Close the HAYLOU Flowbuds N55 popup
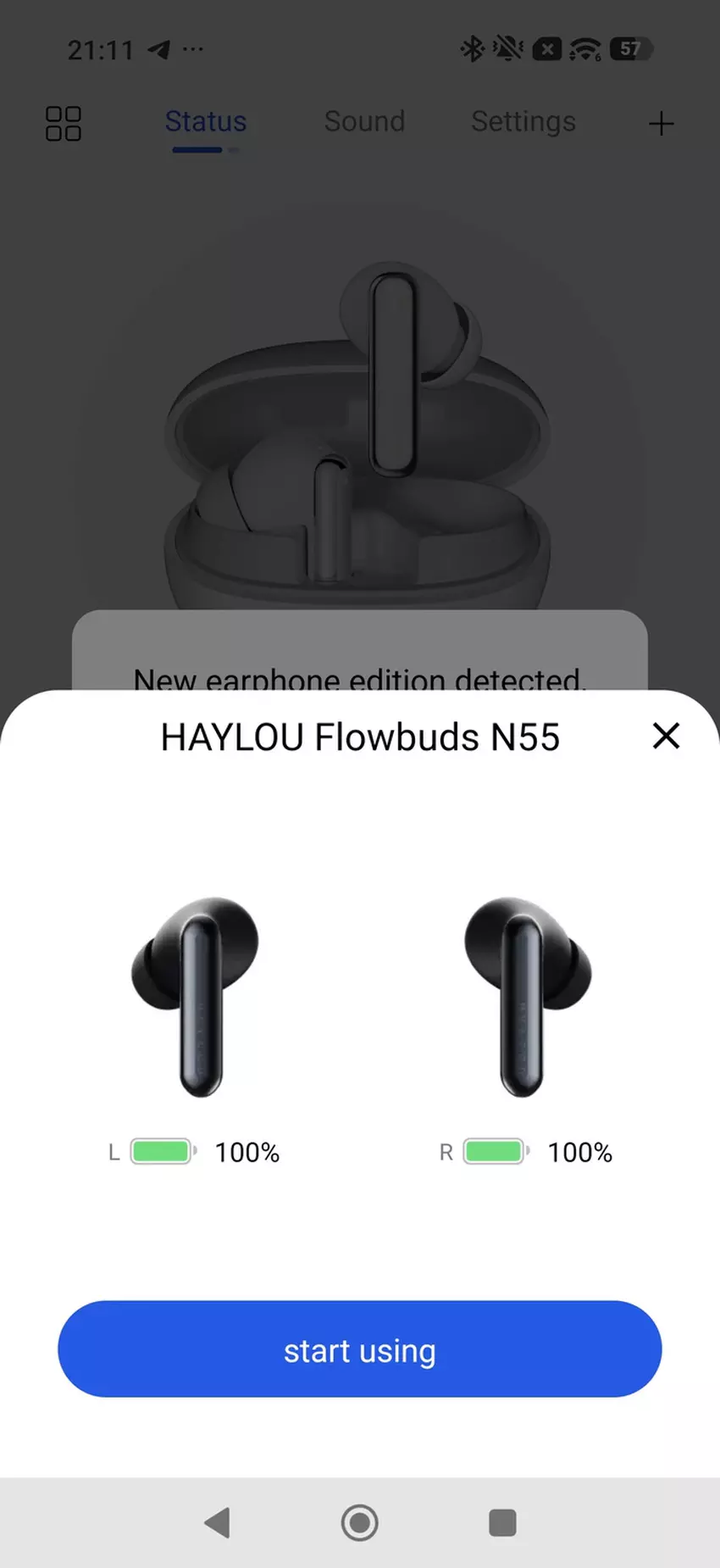 point(666,736)
